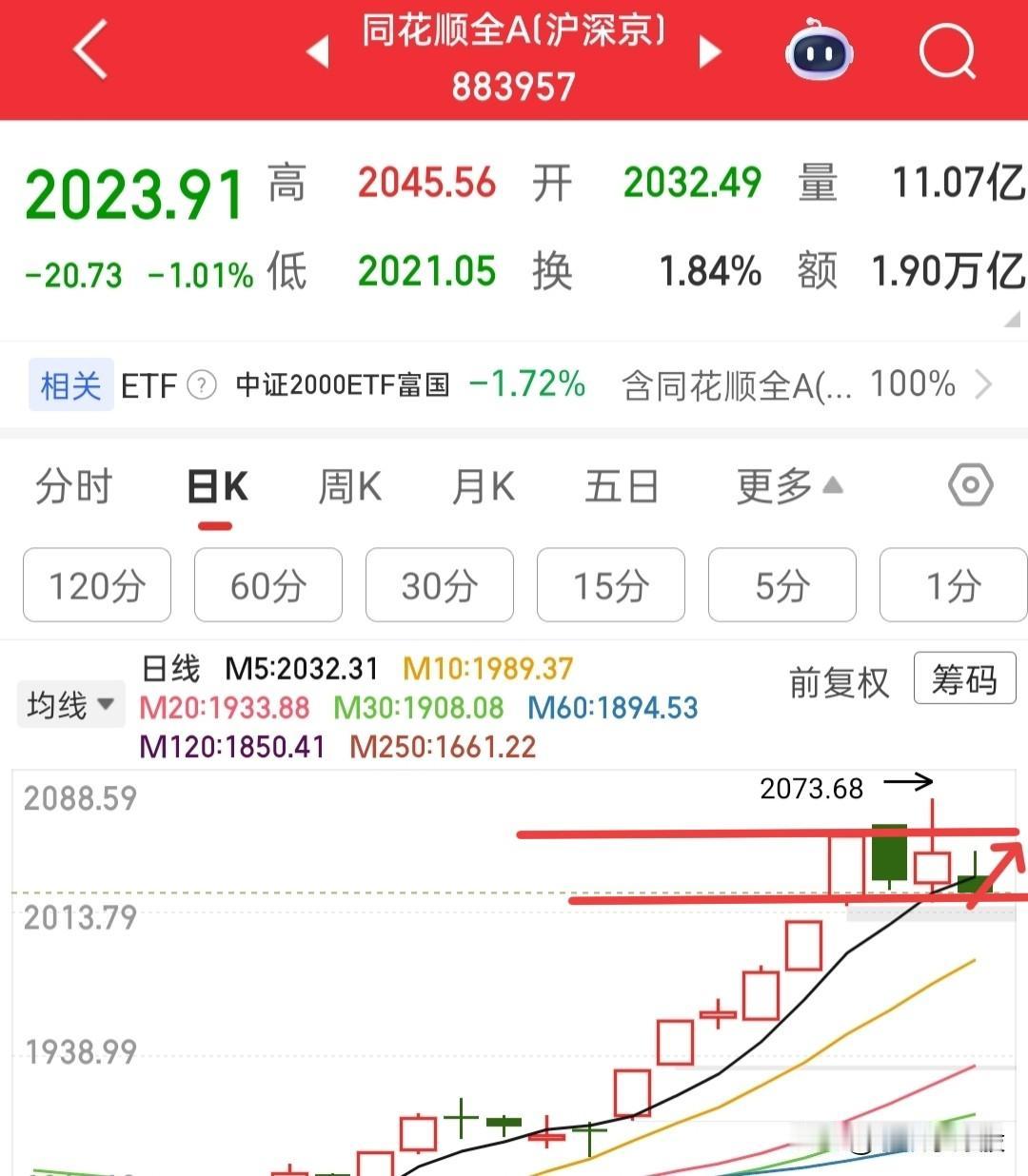The image size is (1028, 1176).
Task: Select the 60分 interval button
Action: [267, 586]
